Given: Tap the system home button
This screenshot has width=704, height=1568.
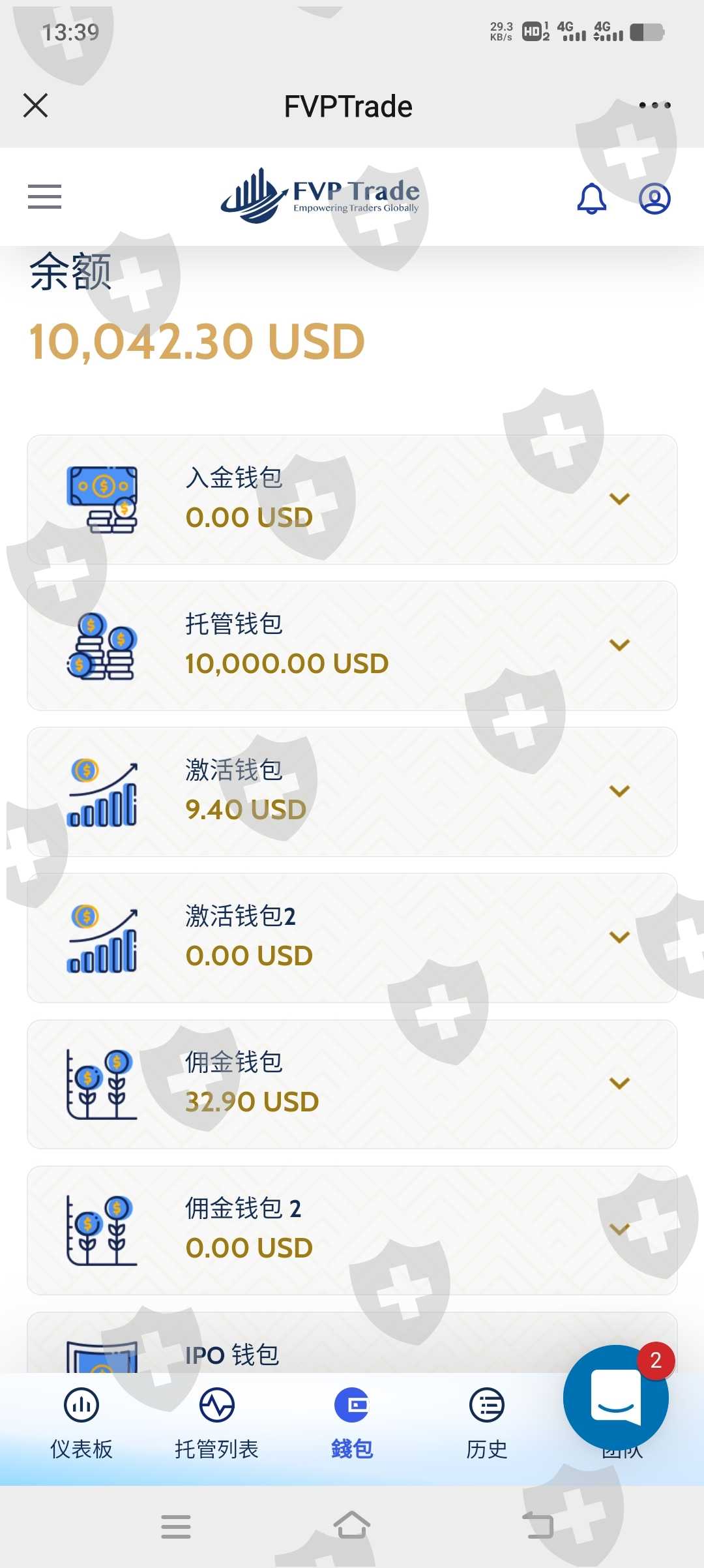Looking at the screenshot, I should (352, 1526).
